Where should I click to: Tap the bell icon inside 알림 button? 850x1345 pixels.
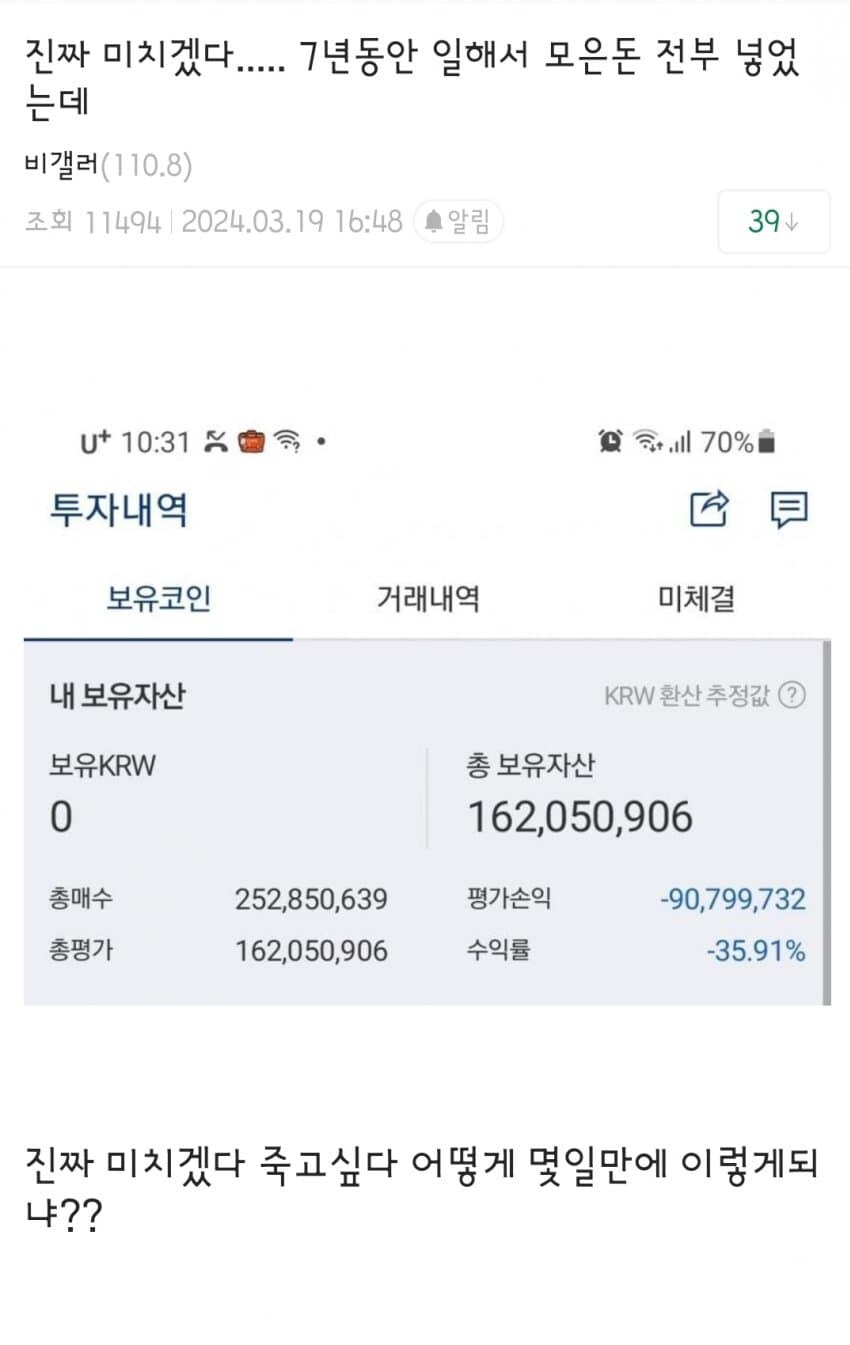[432, 222]
